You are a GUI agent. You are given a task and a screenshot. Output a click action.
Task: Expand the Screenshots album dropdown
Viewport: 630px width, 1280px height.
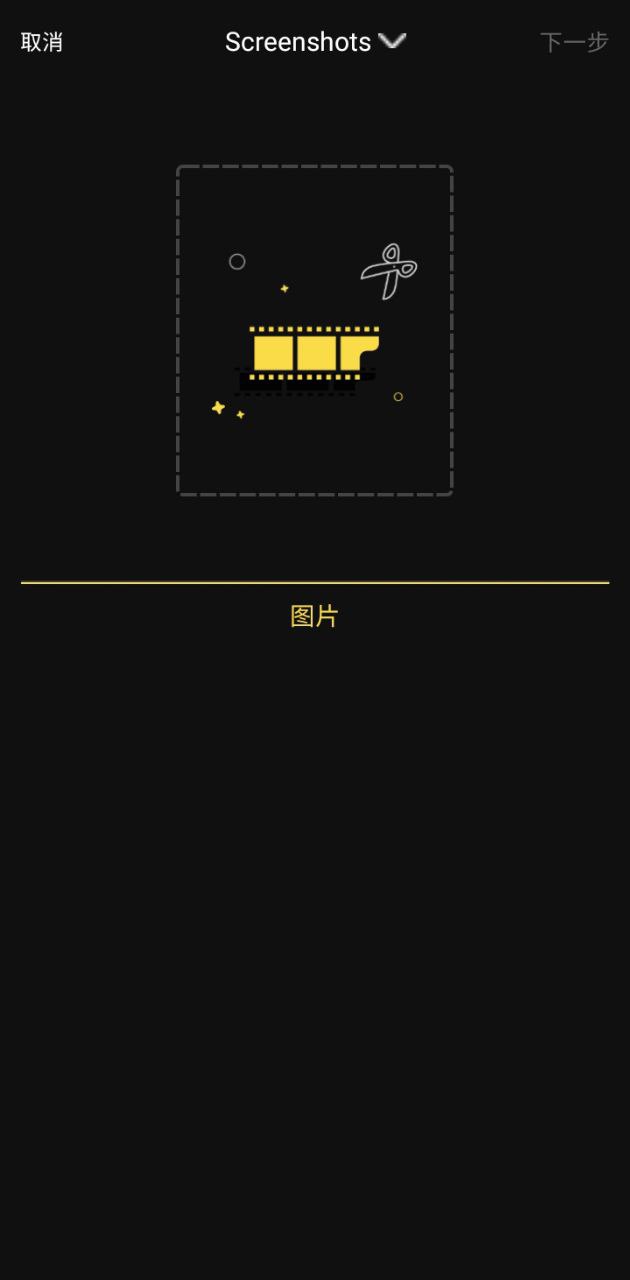click(x=315, y=42)
